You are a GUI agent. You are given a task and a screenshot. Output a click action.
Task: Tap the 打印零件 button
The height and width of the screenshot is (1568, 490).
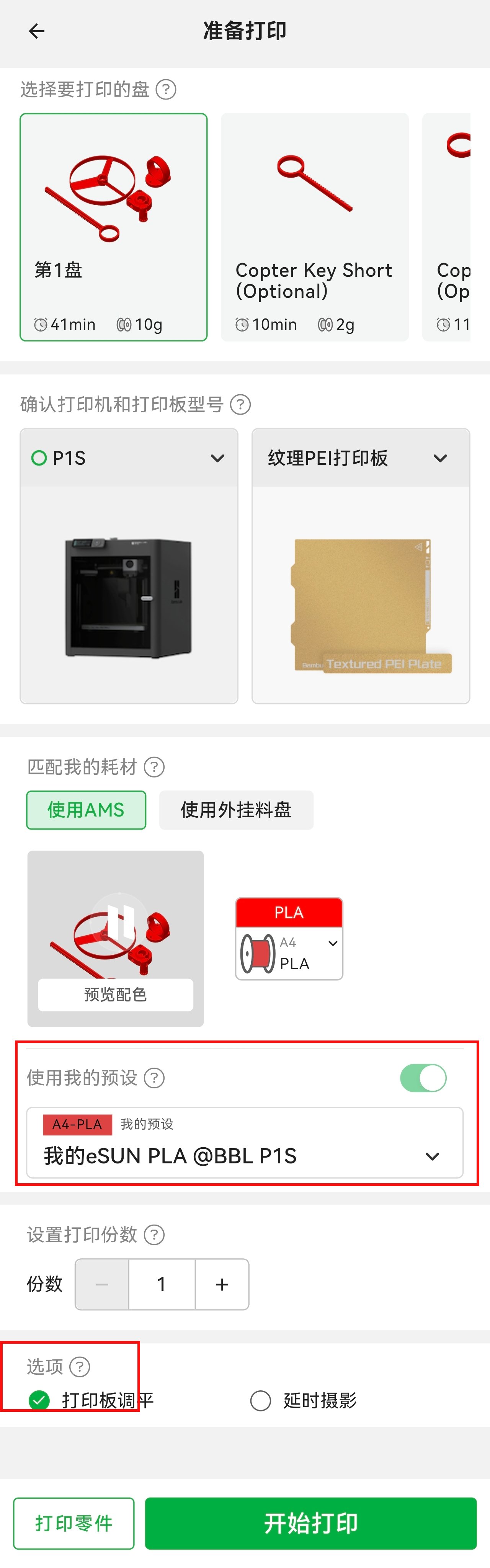coord(73,1523)
